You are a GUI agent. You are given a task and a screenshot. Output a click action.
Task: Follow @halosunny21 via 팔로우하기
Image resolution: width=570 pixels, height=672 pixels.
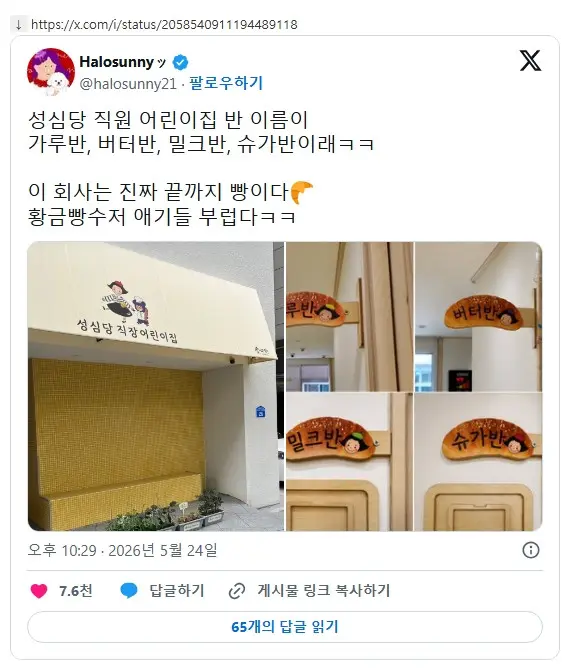226,83
